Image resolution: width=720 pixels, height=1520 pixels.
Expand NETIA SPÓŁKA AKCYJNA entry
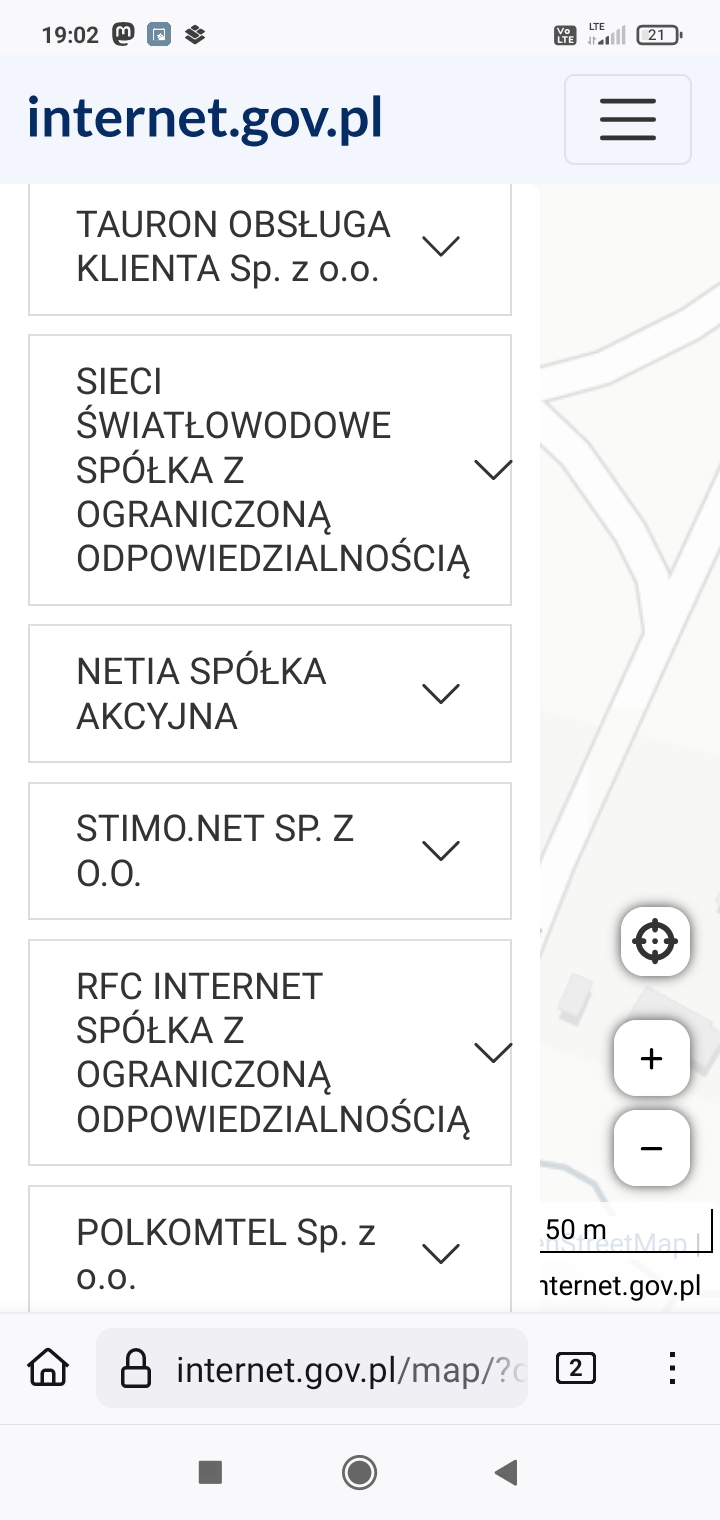pos(270,694)
